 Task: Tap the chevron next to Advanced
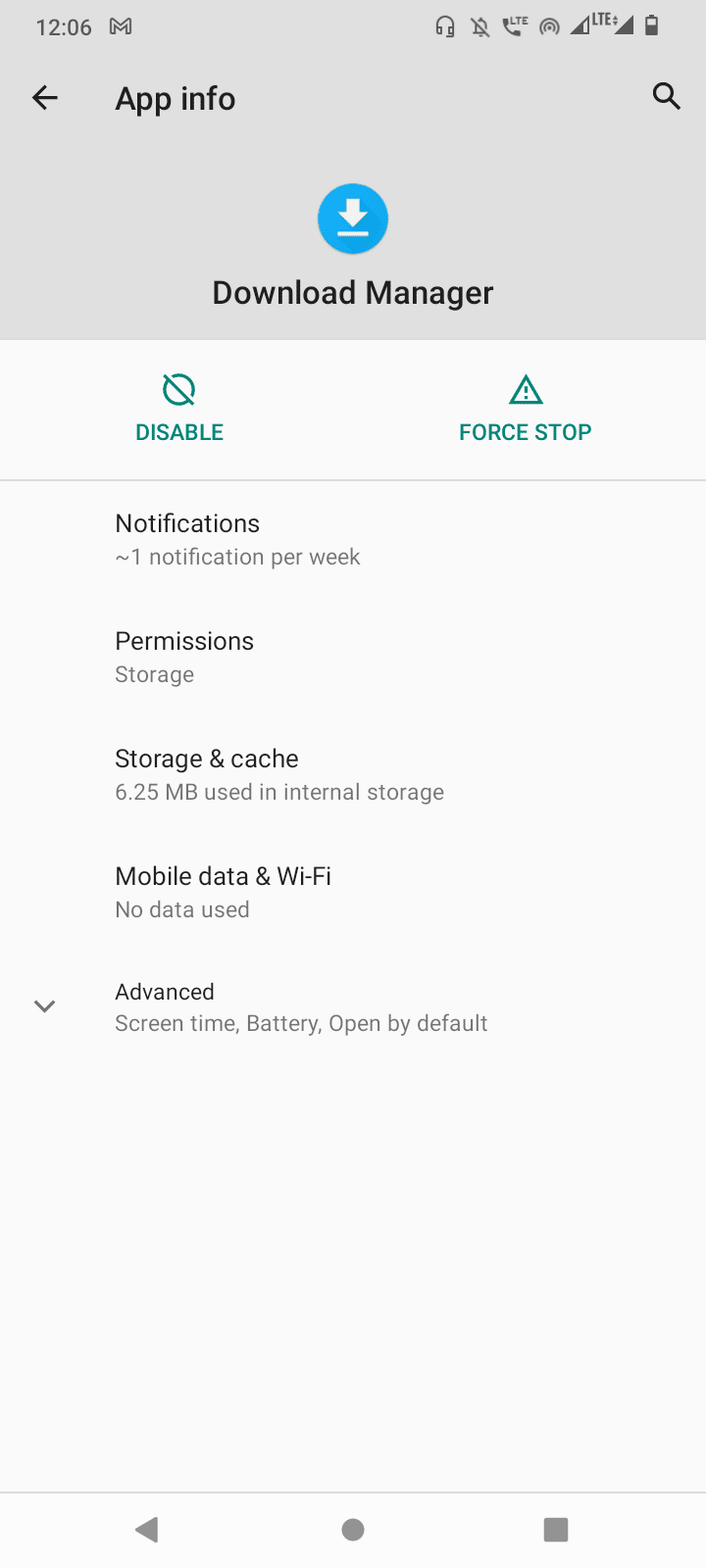click(44, 1005)
